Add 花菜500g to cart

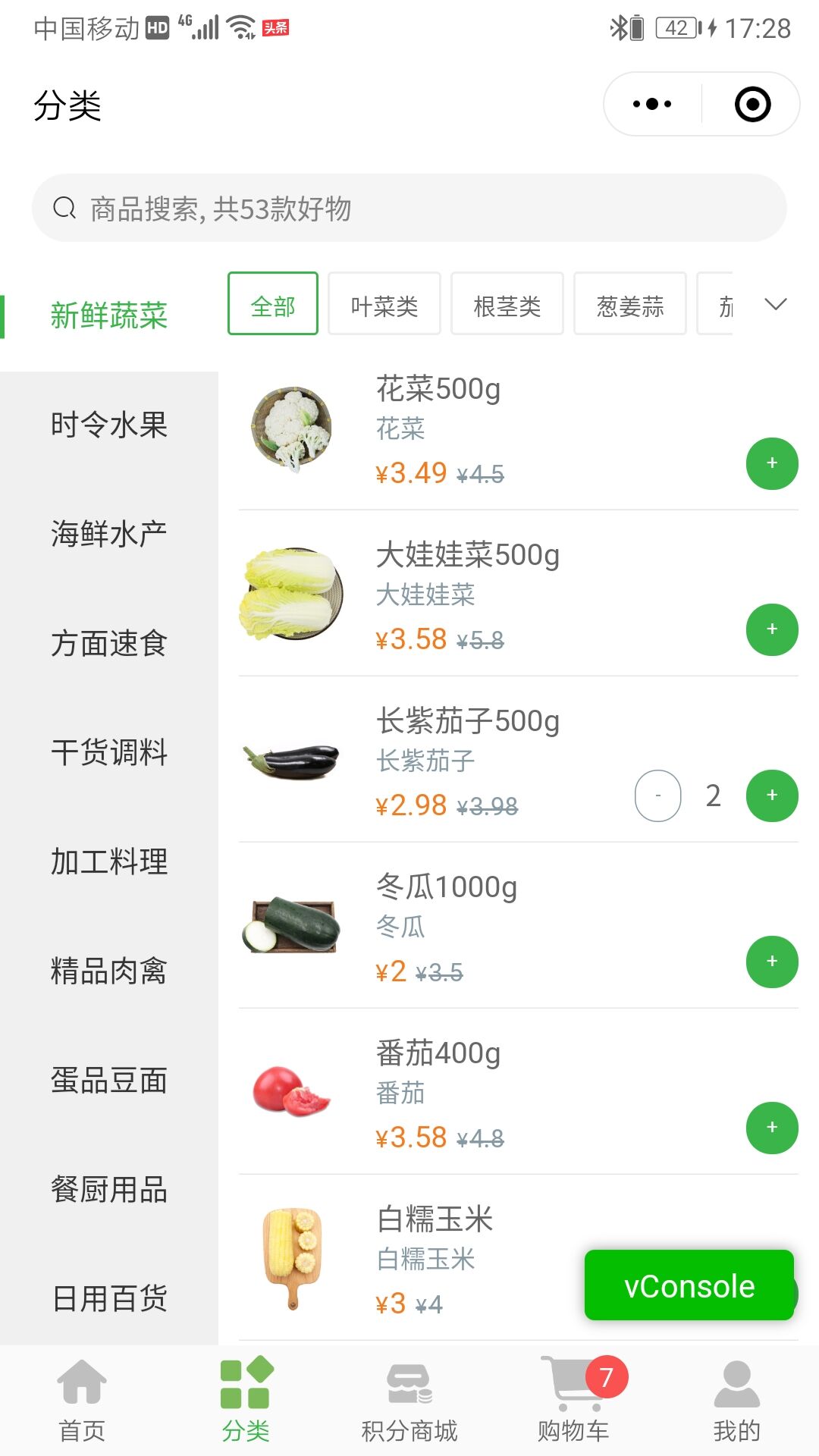click(x=772, y=463)
